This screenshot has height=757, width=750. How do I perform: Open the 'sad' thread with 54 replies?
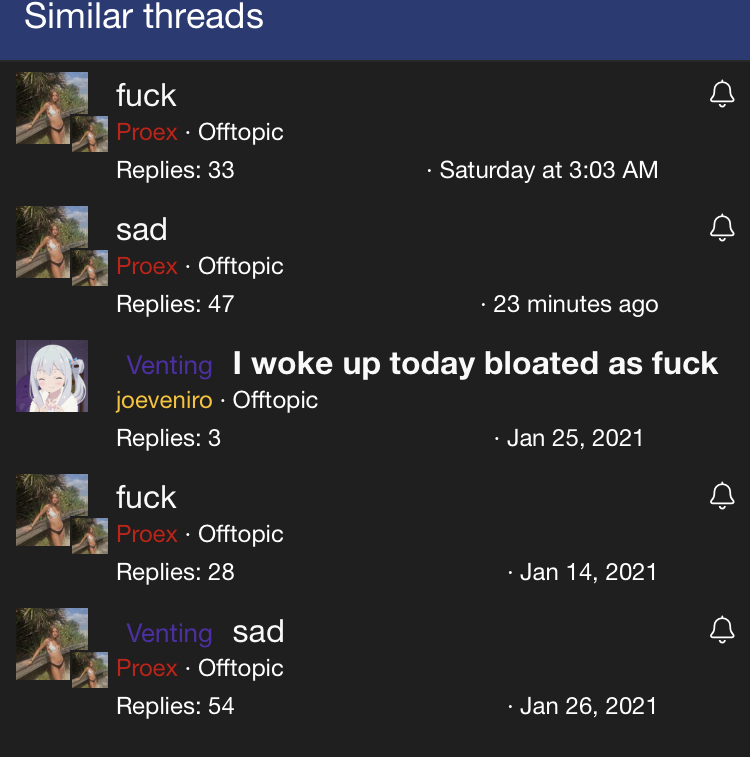tap(258, 631)
